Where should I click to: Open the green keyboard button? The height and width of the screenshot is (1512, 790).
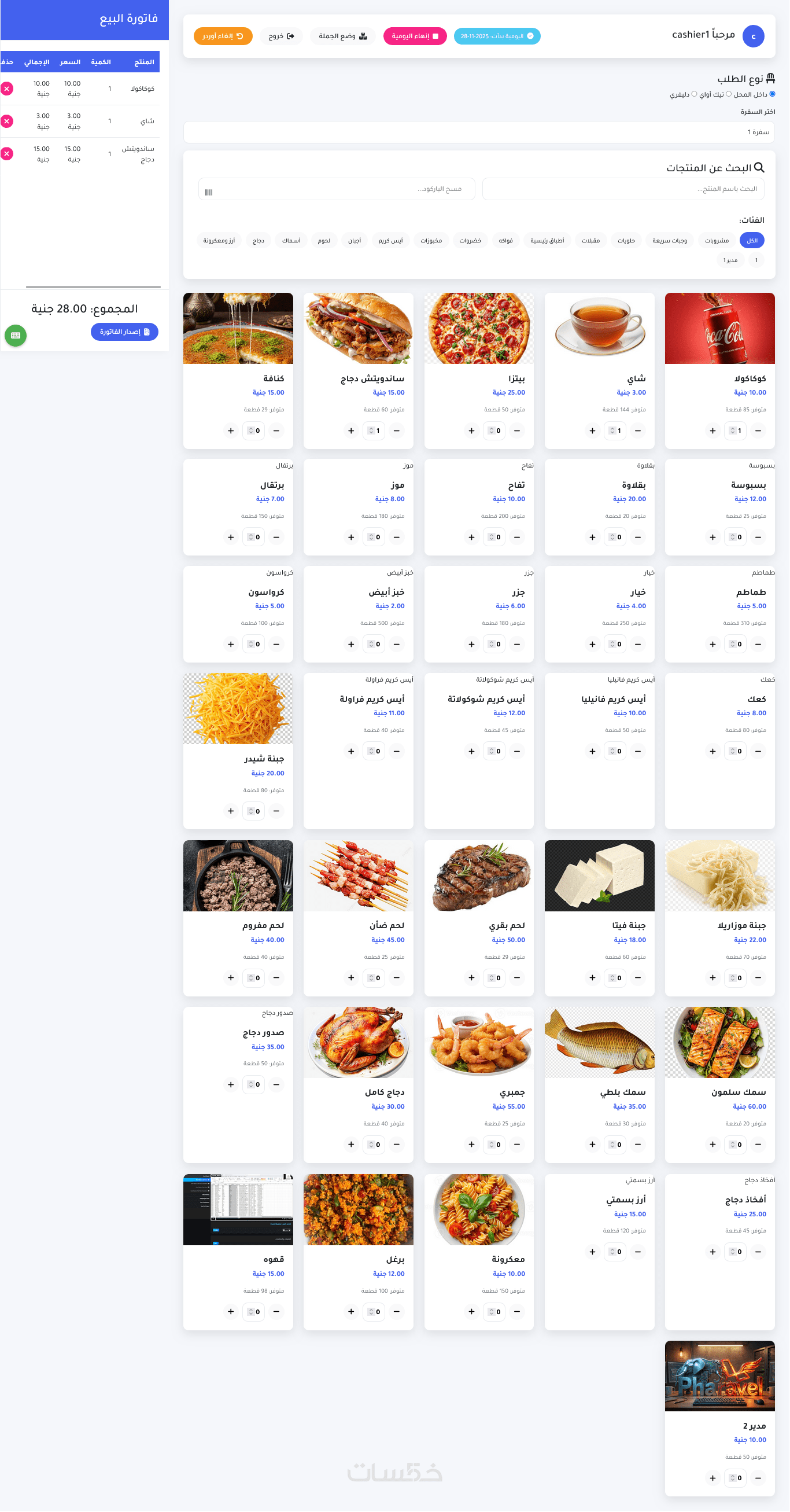[x=15, y=335]
